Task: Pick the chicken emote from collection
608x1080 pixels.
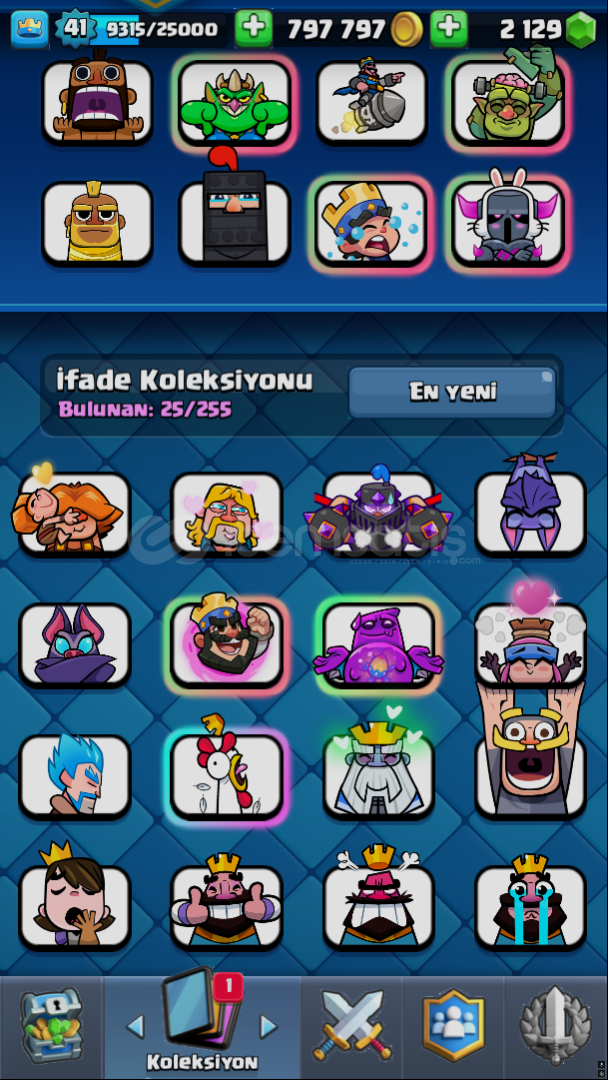Action: (227, 775)
